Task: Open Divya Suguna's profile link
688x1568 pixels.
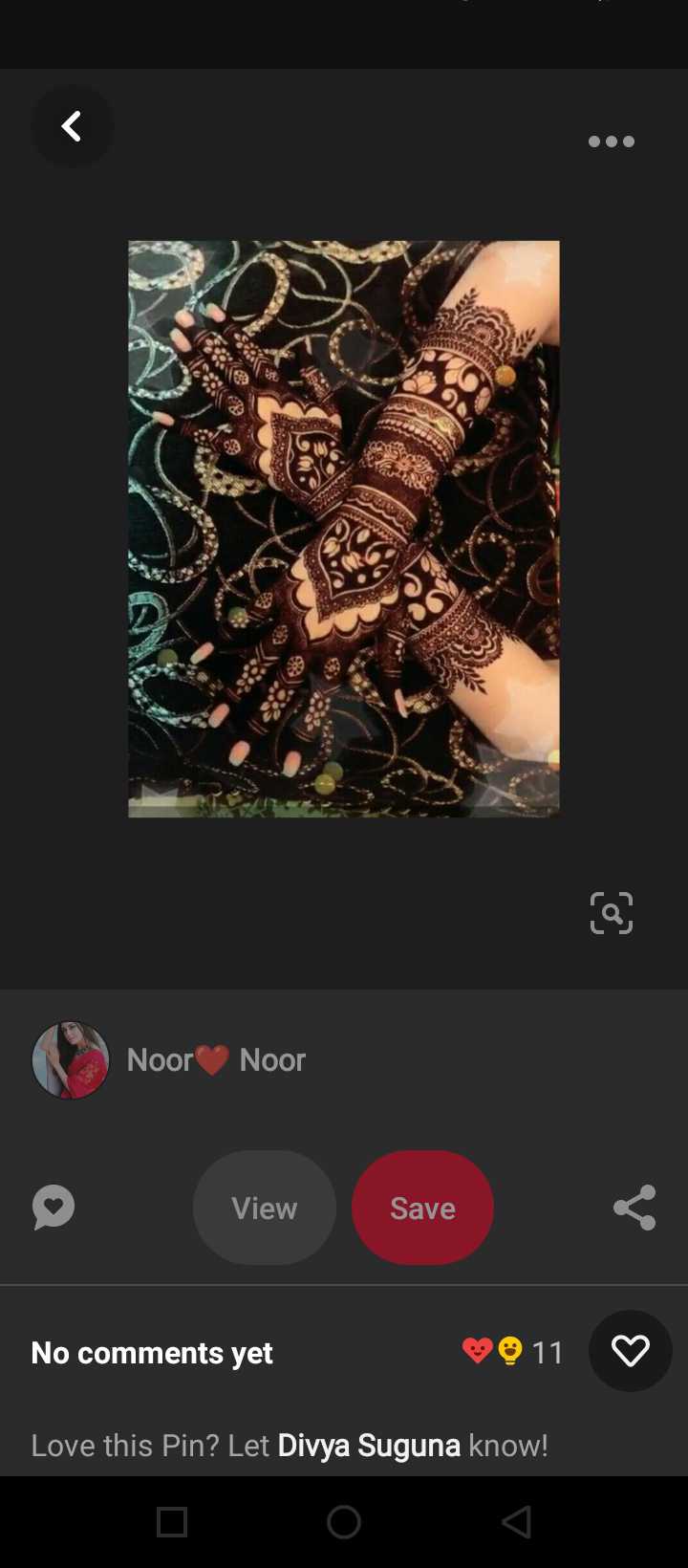Action: pos(369,1445)
